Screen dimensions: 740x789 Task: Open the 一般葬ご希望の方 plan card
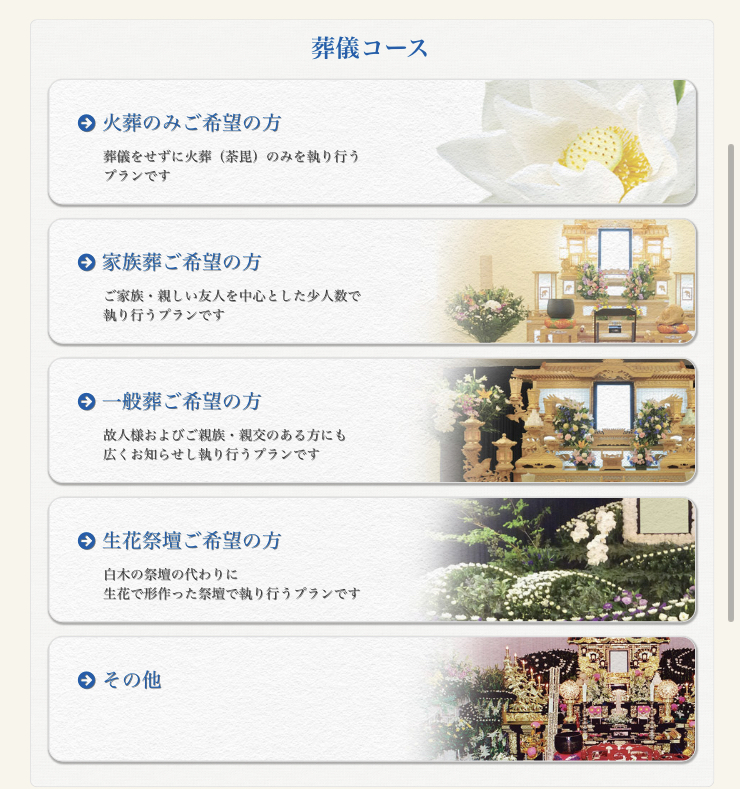(372, 421)
